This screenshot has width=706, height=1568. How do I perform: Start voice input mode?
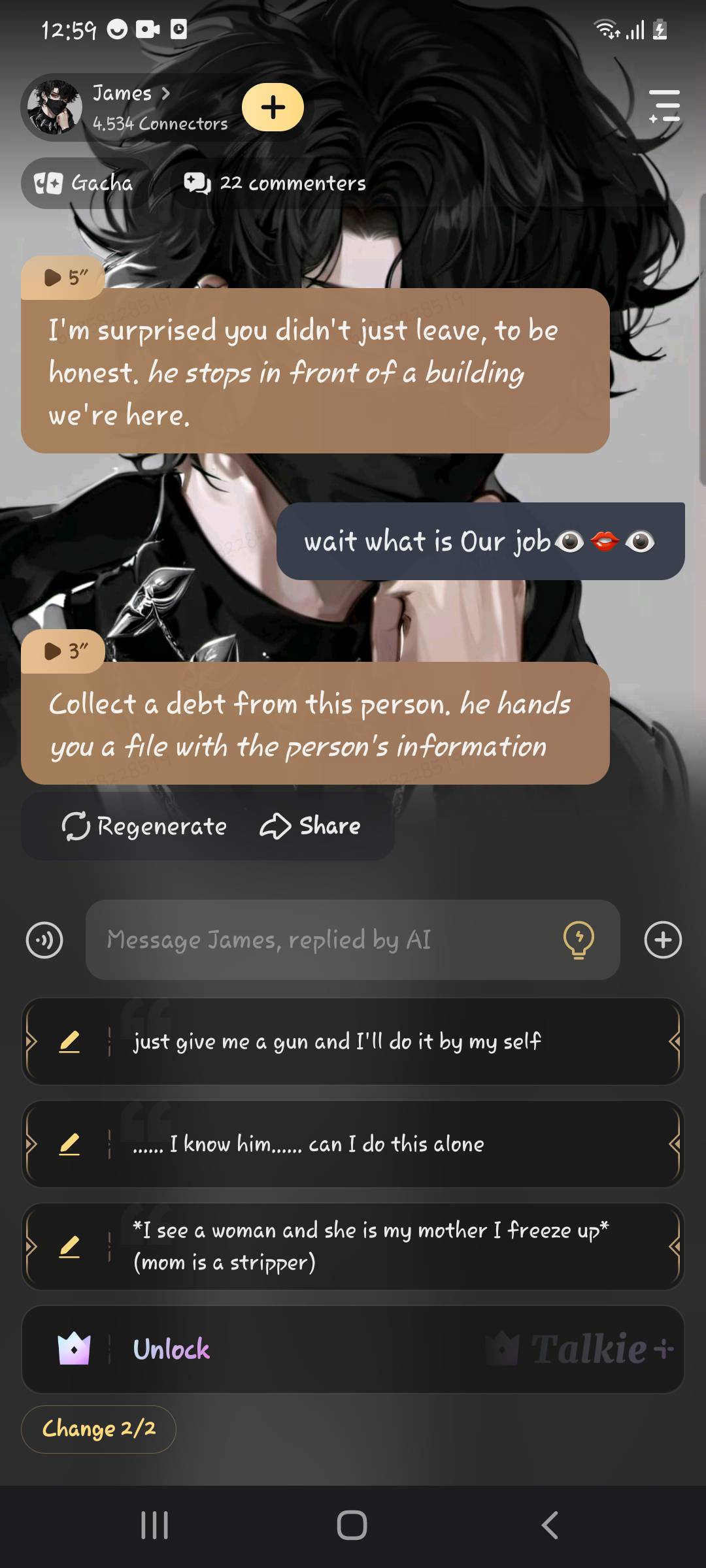[x=44, y=940]
